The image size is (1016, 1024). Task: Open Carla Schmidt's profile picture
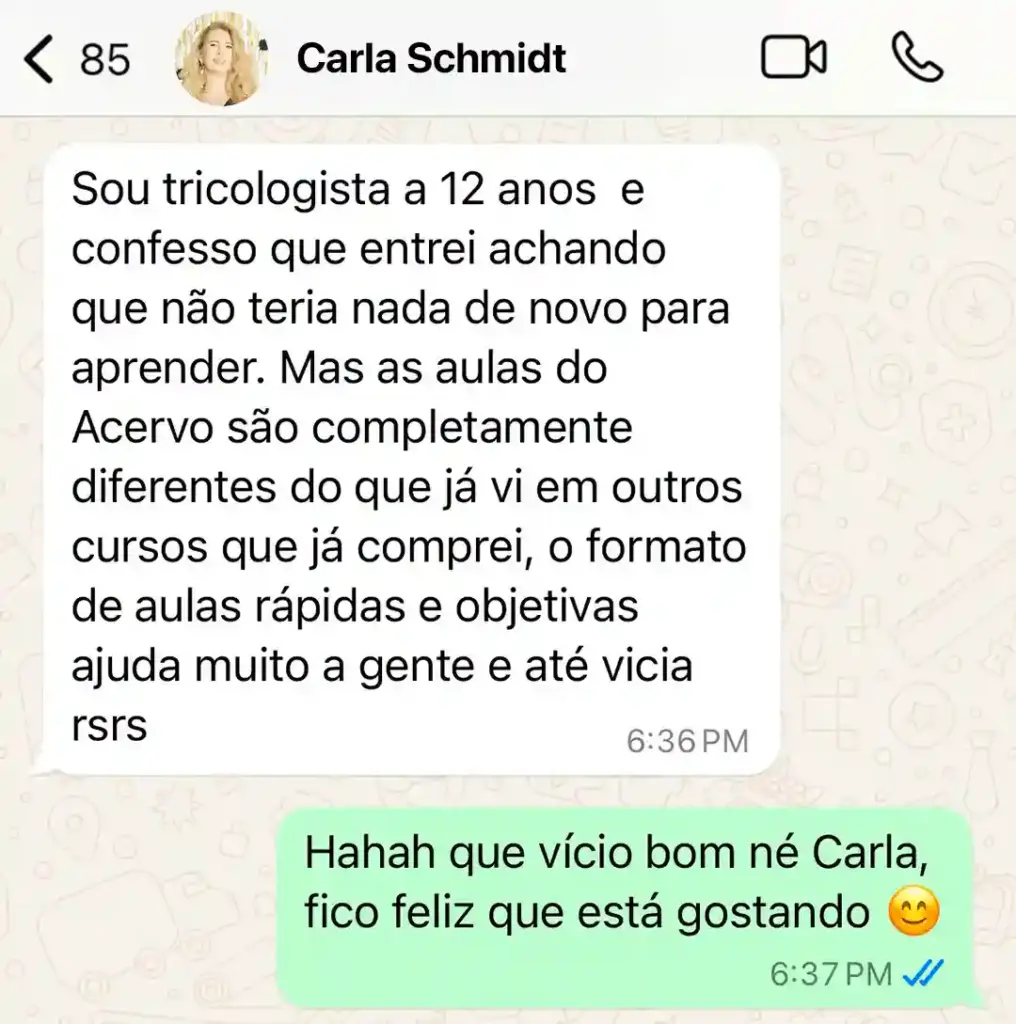click(x=221, y=59)
